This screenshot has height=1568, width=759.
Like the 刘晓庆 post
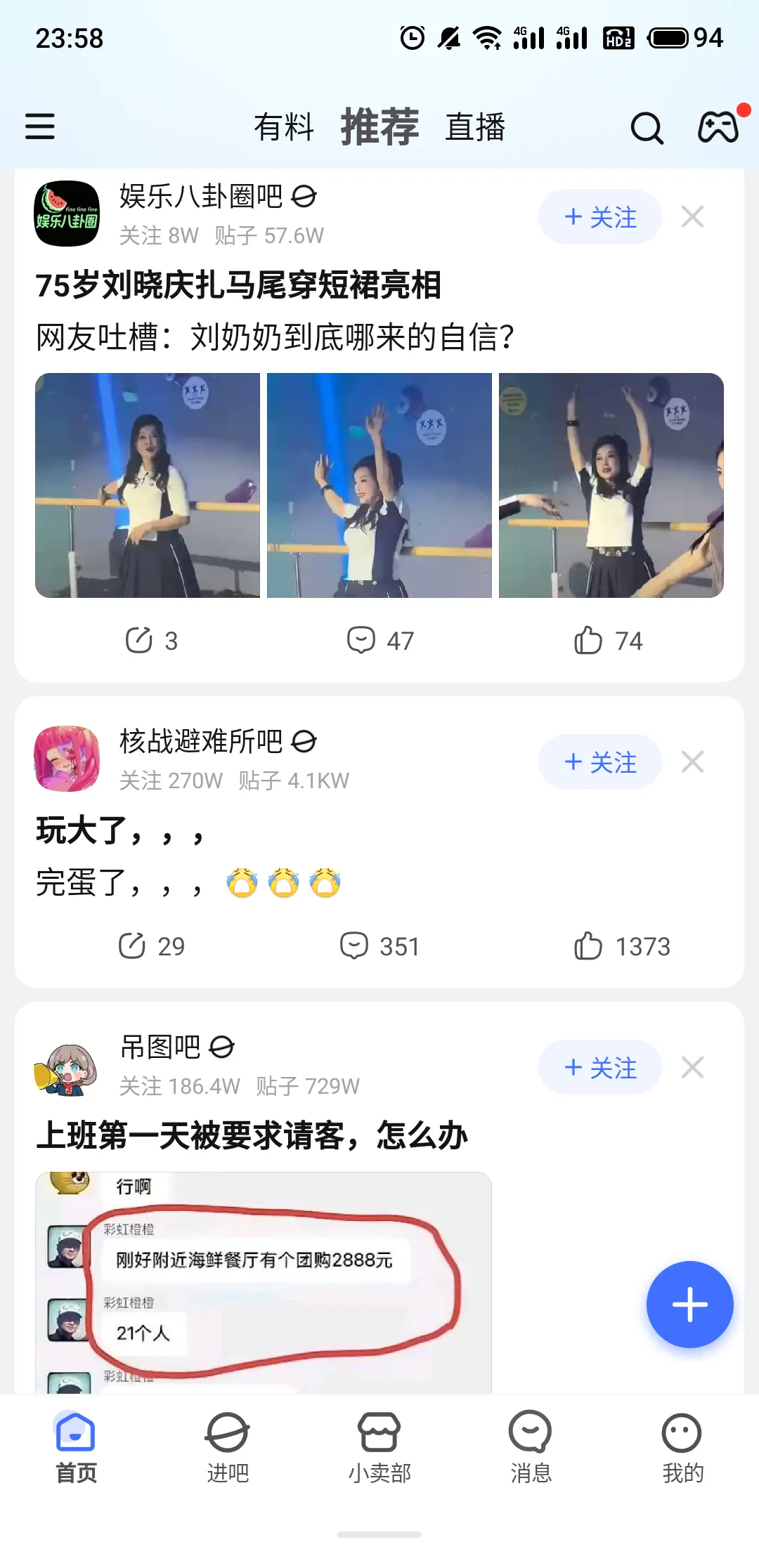pos(608,641)
